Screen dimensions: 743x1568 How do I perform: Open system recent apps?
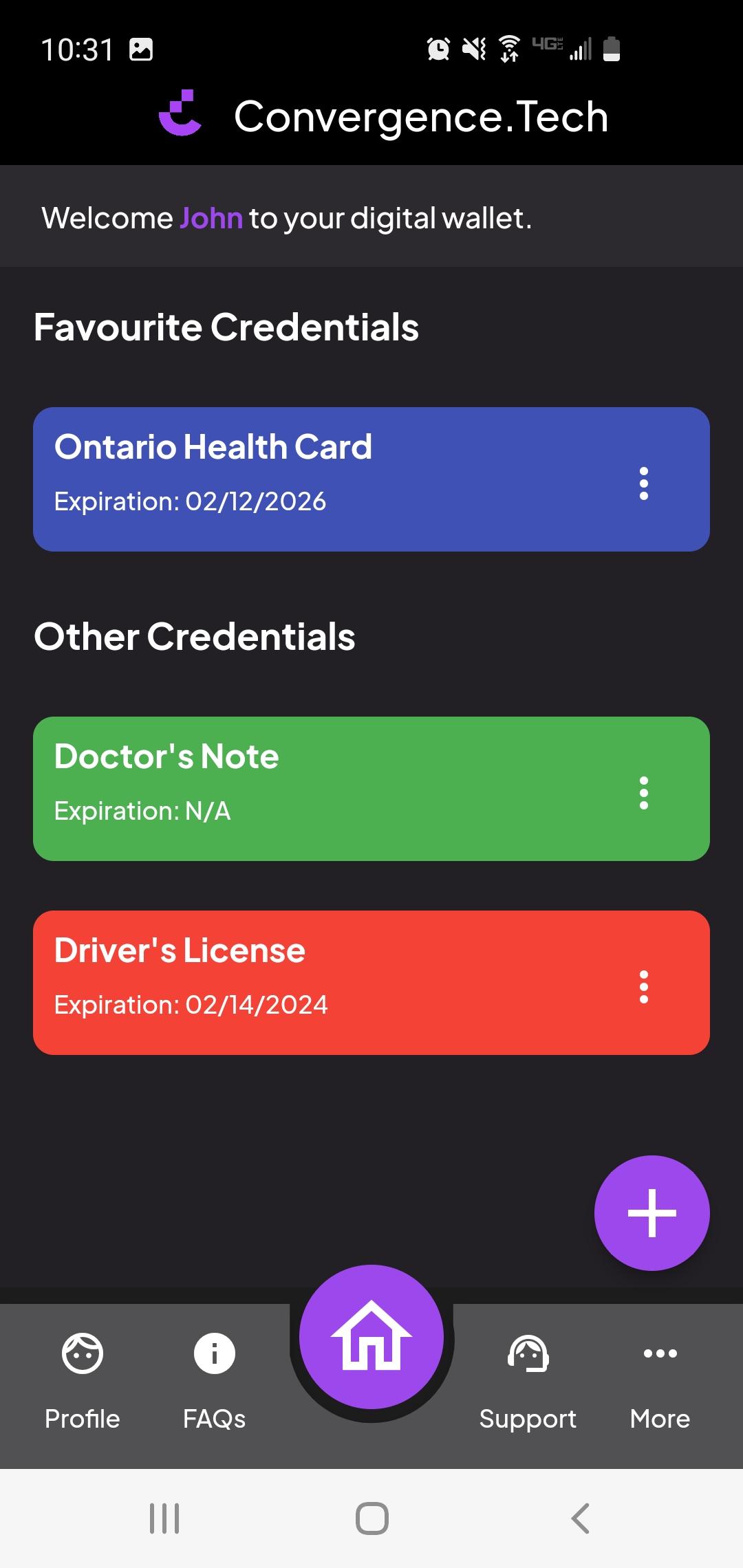coord(164,1518)
